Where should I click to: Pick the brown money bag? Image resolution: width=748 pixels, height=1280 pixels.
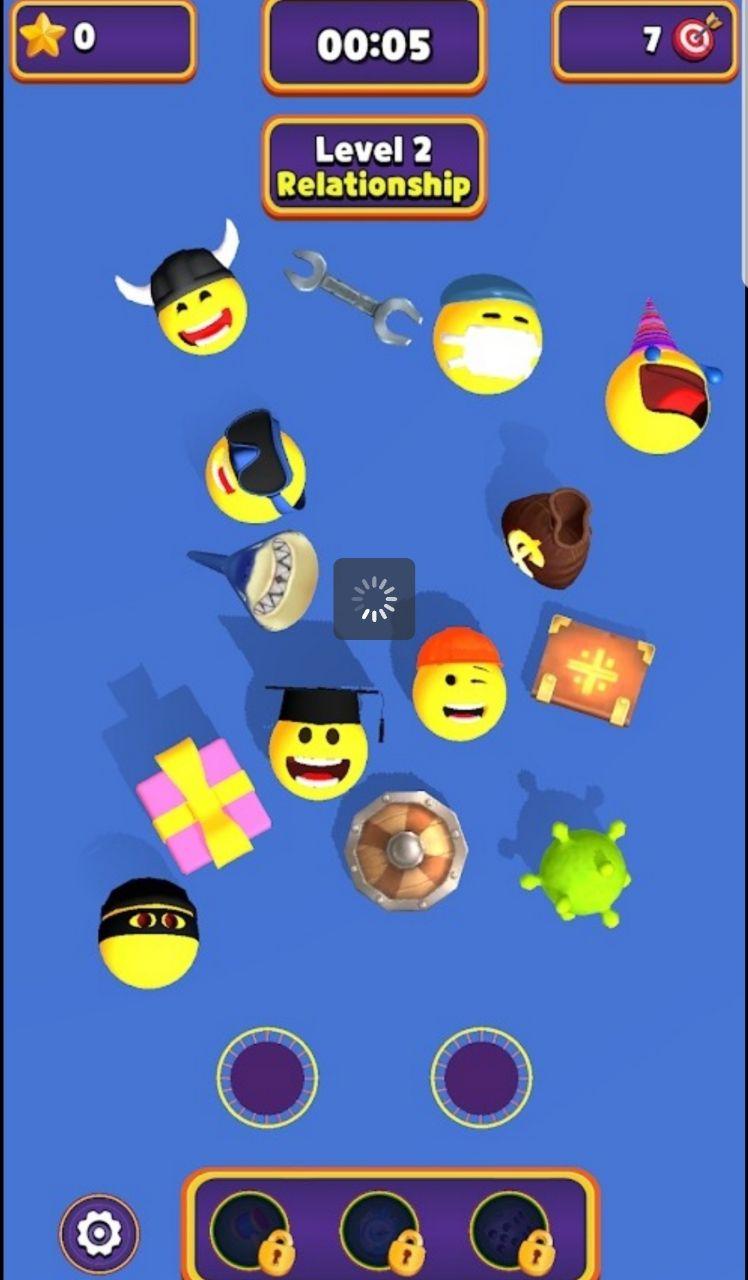pos(547,537)
